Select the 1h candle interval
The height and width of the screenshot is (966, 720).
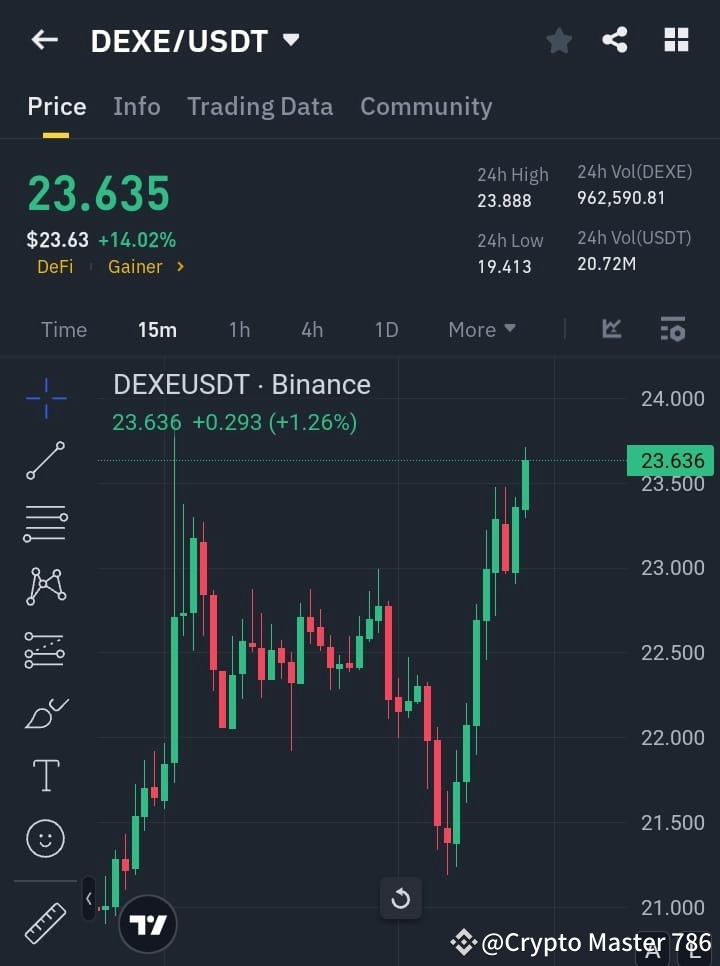point(239,329)
